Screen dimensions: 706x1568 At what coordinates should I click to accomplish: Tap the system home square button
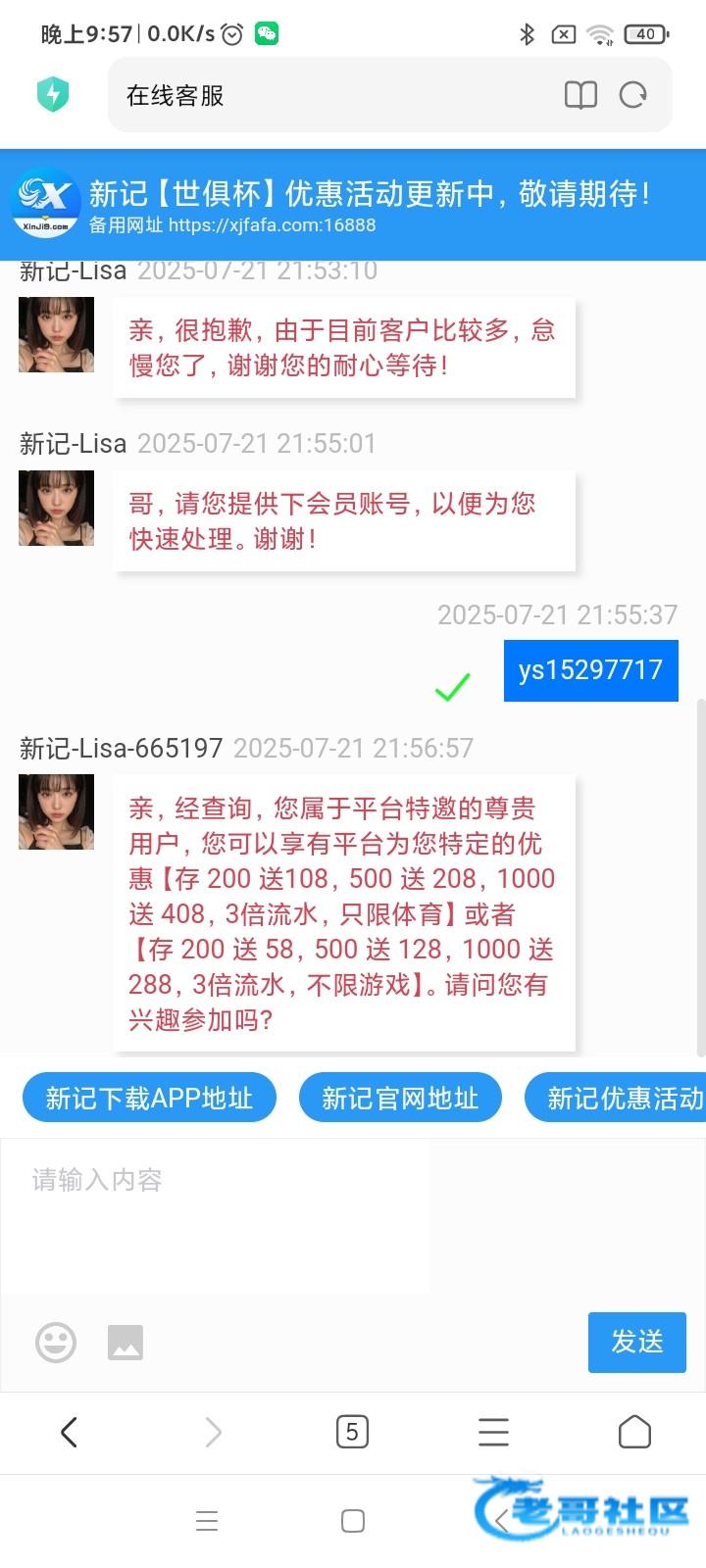pyautogui.click(x=353, y=1521)
